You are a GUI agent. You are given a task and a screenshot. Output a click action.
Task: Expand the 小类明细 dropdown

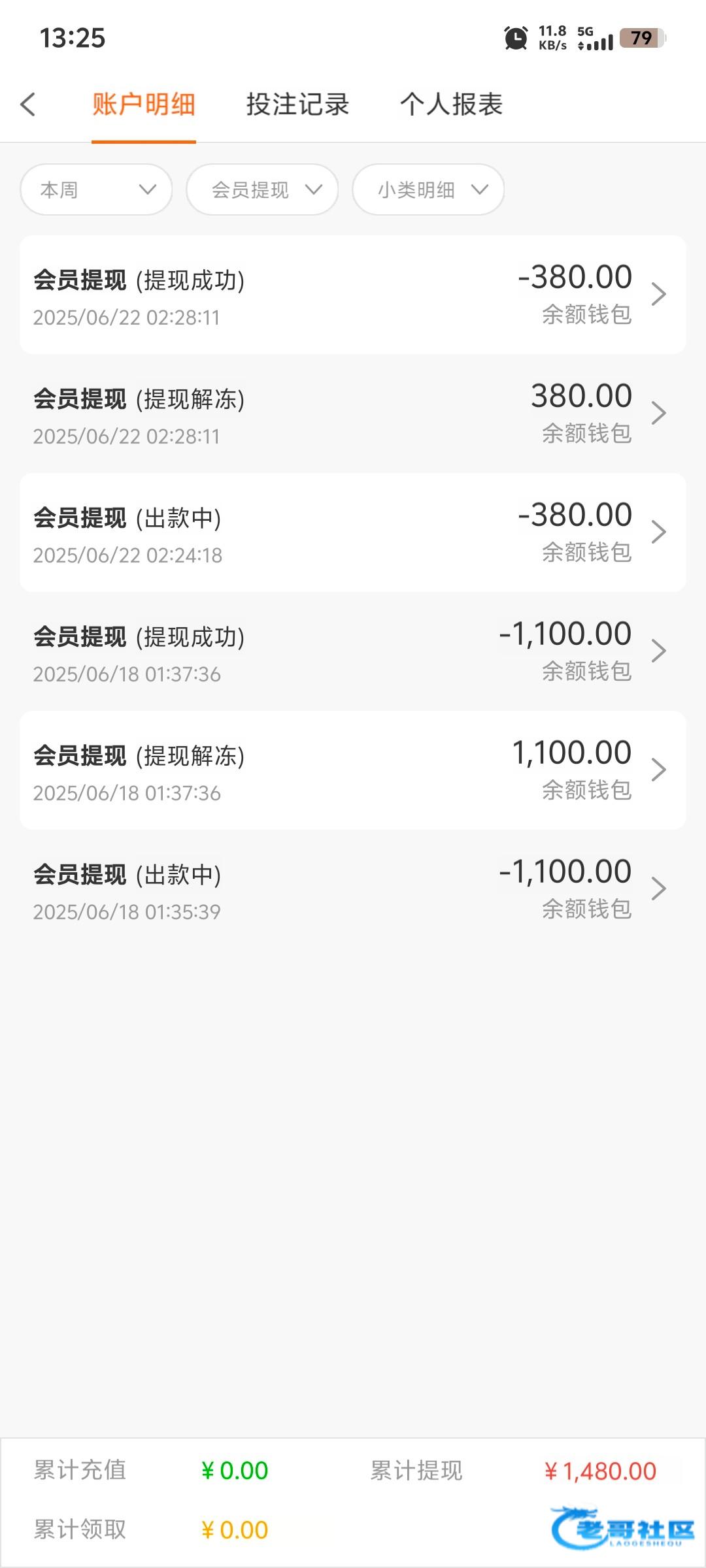click(x=428, y=189)
